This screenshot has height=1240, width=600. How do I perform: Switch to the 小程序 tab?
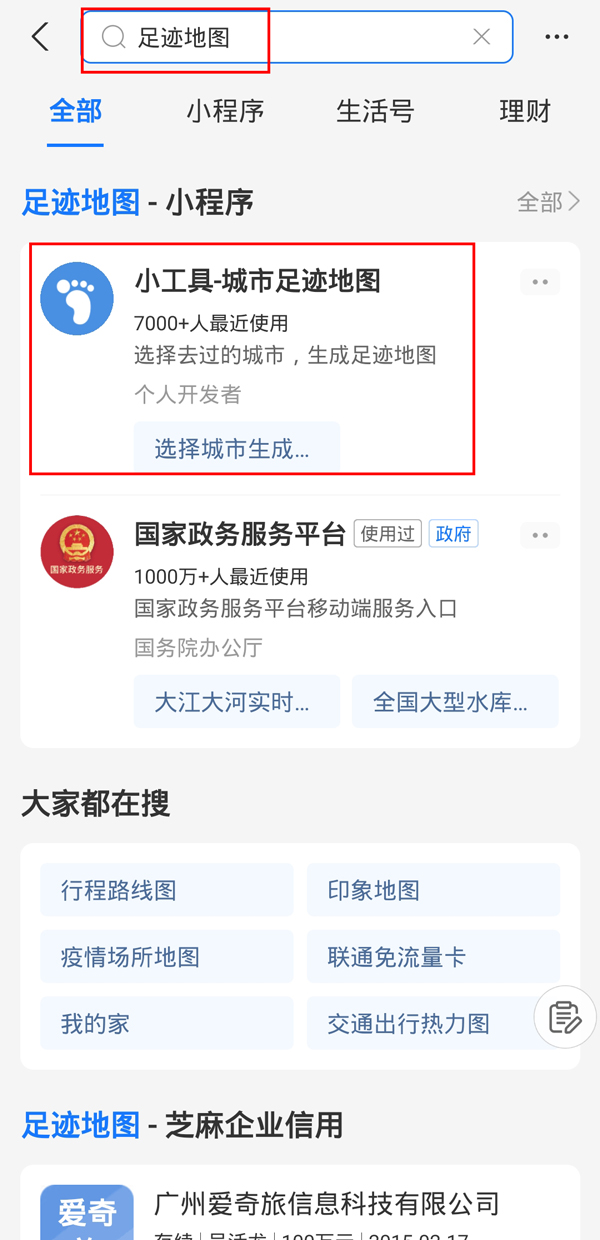click(x=225, y=111)
